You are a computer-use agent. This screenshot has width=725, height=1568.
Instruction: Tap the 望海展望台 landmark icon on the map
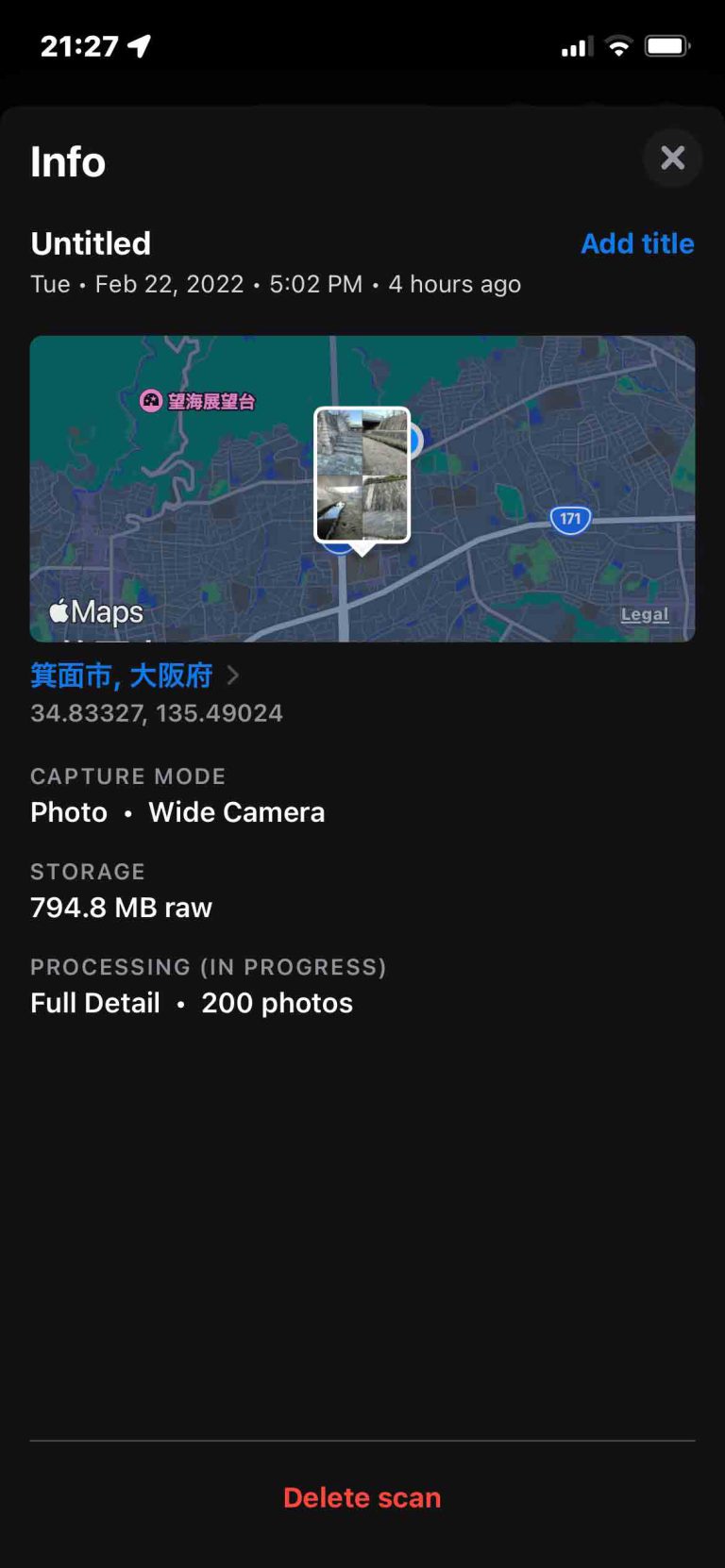pos(152,401)
